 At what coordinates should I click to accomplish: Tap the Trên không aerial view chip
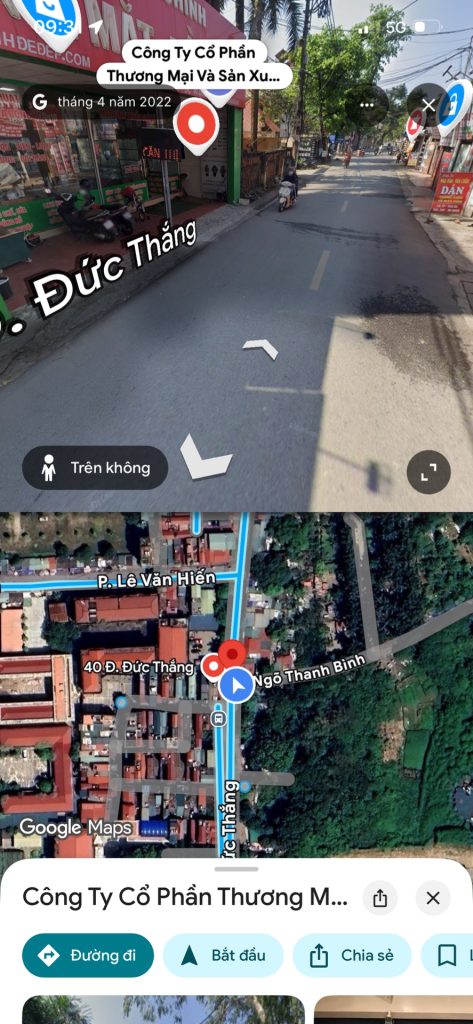click(95, 468)
